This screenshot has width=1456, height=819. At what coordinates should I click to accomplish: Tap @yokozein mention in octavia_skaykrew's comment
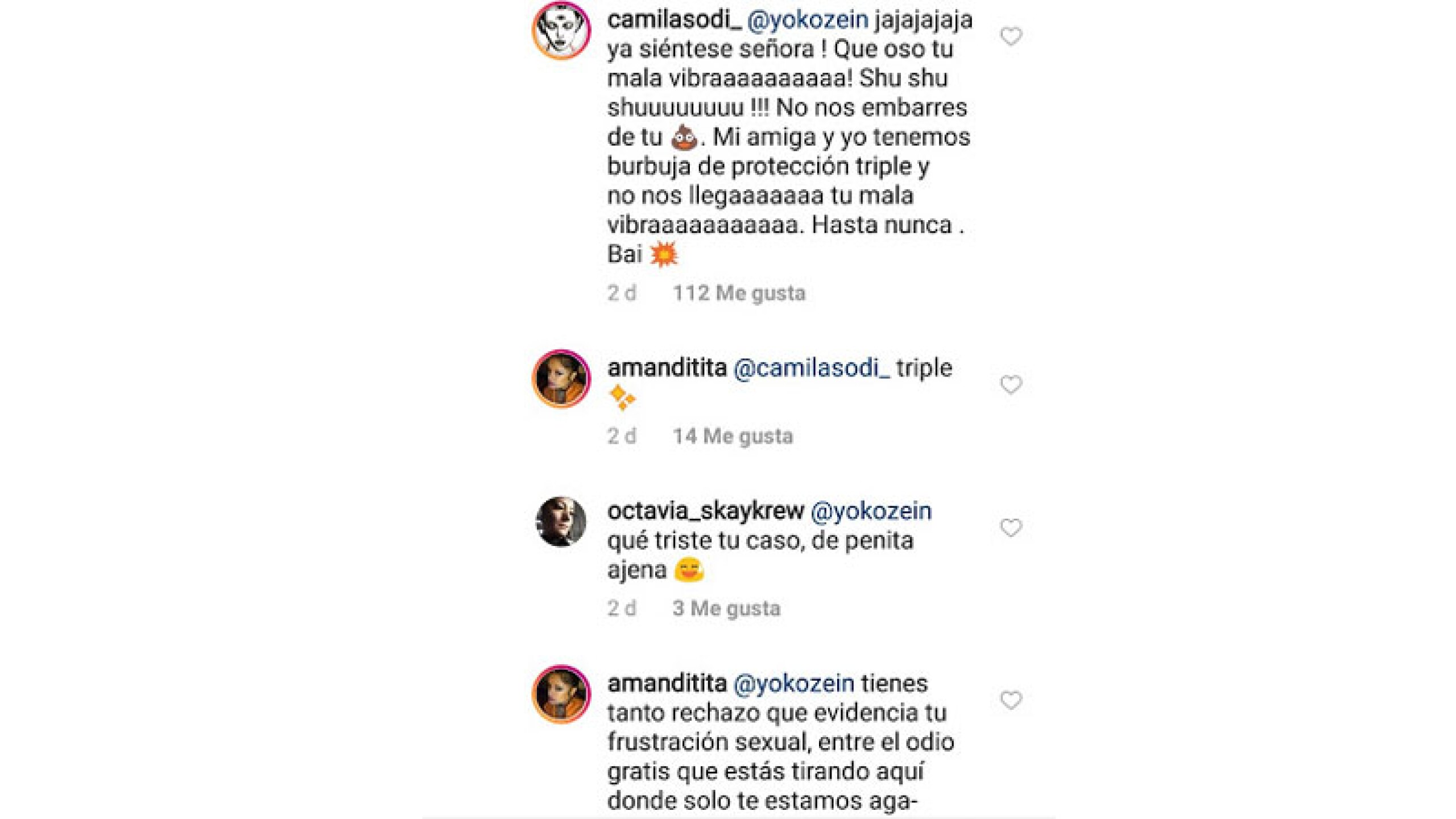870,511
